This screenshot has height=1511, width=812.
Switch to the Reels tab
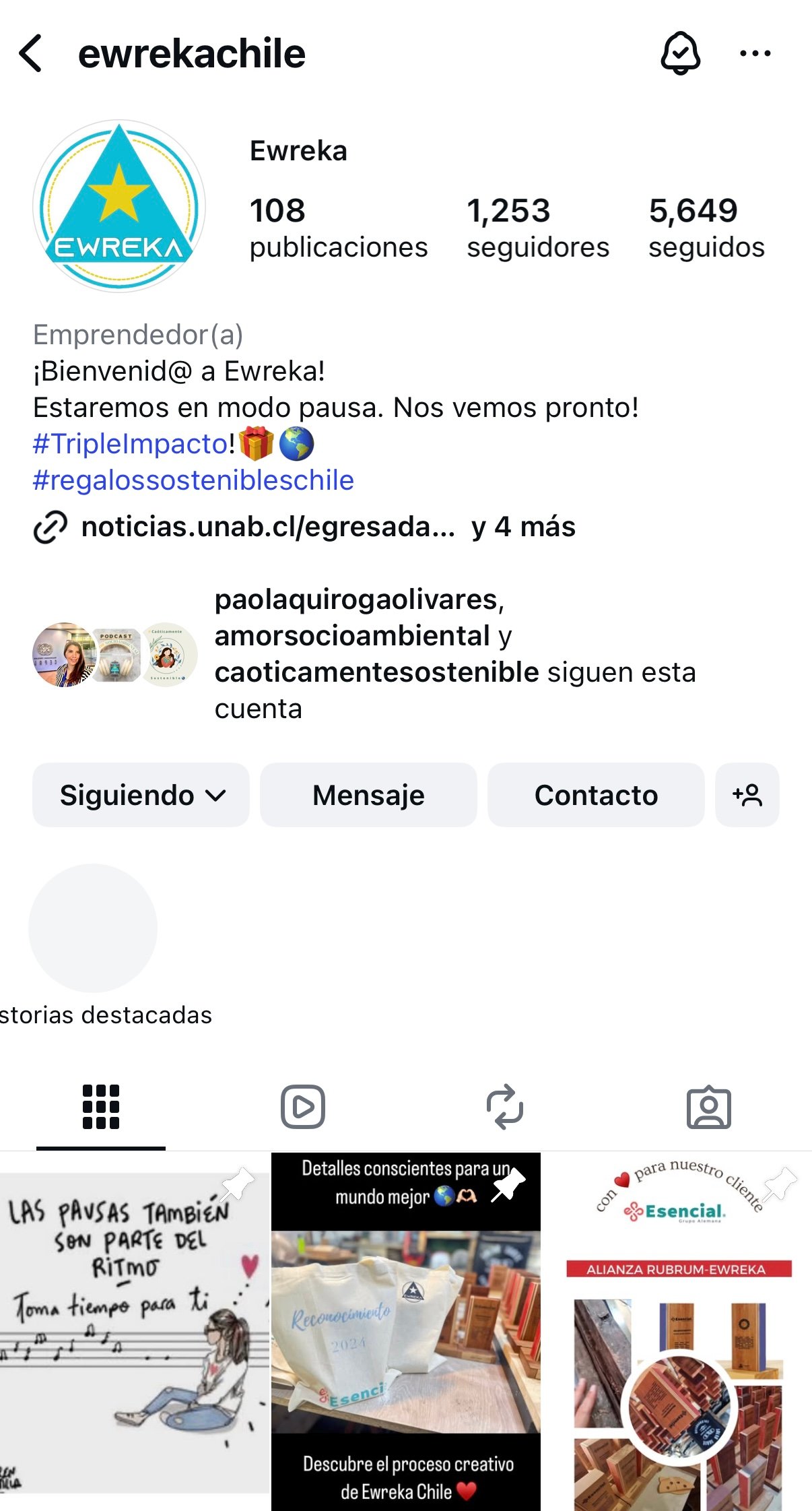(303, 1107)
